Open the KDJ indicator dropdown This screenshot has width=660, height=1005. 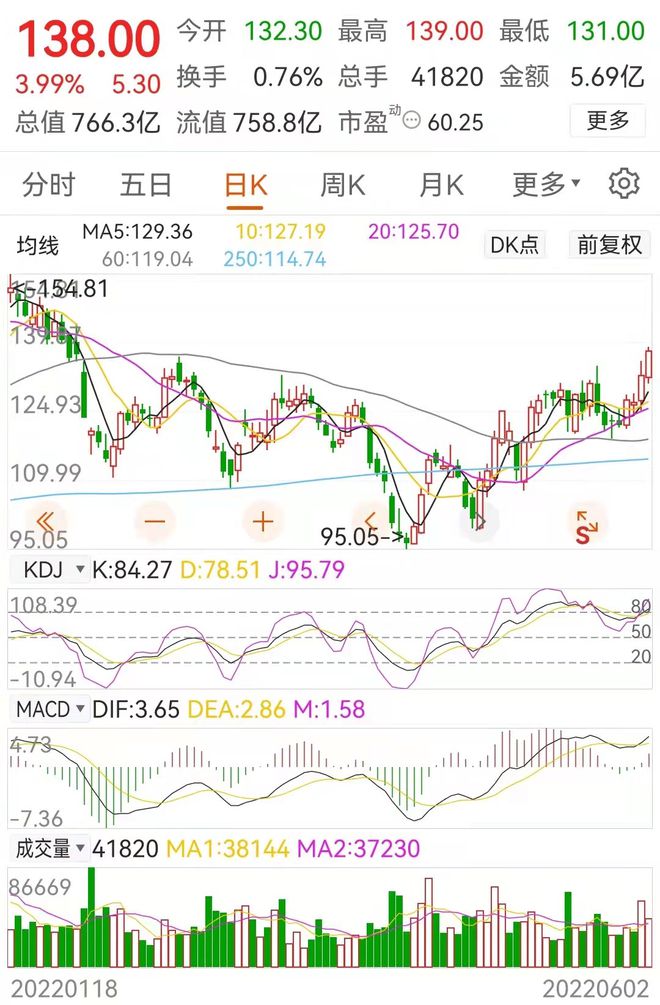point(48,571)
